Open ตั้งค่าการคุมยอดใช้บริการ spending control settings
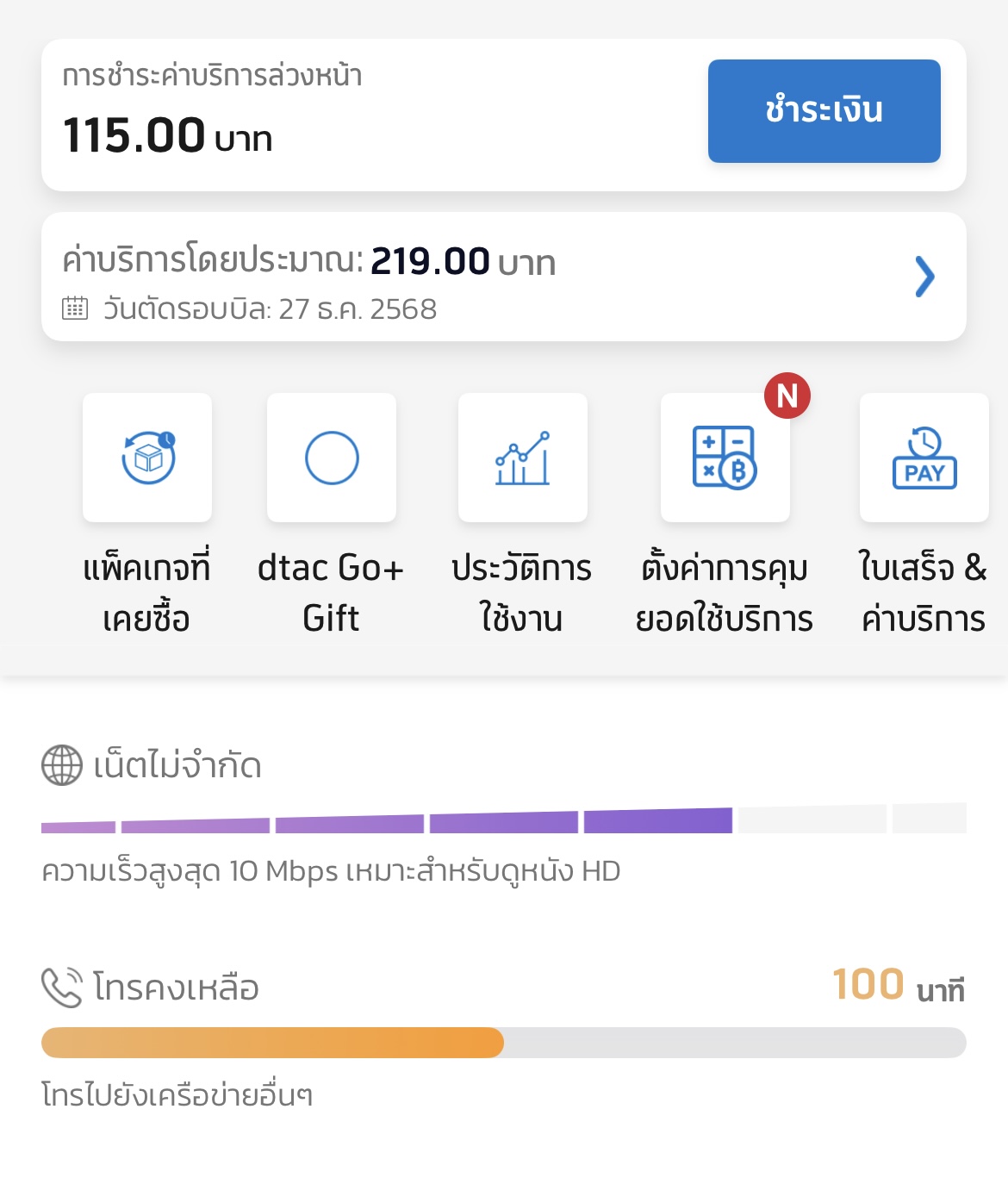The image size is (1008, 1184). click(x=725, y=458)
